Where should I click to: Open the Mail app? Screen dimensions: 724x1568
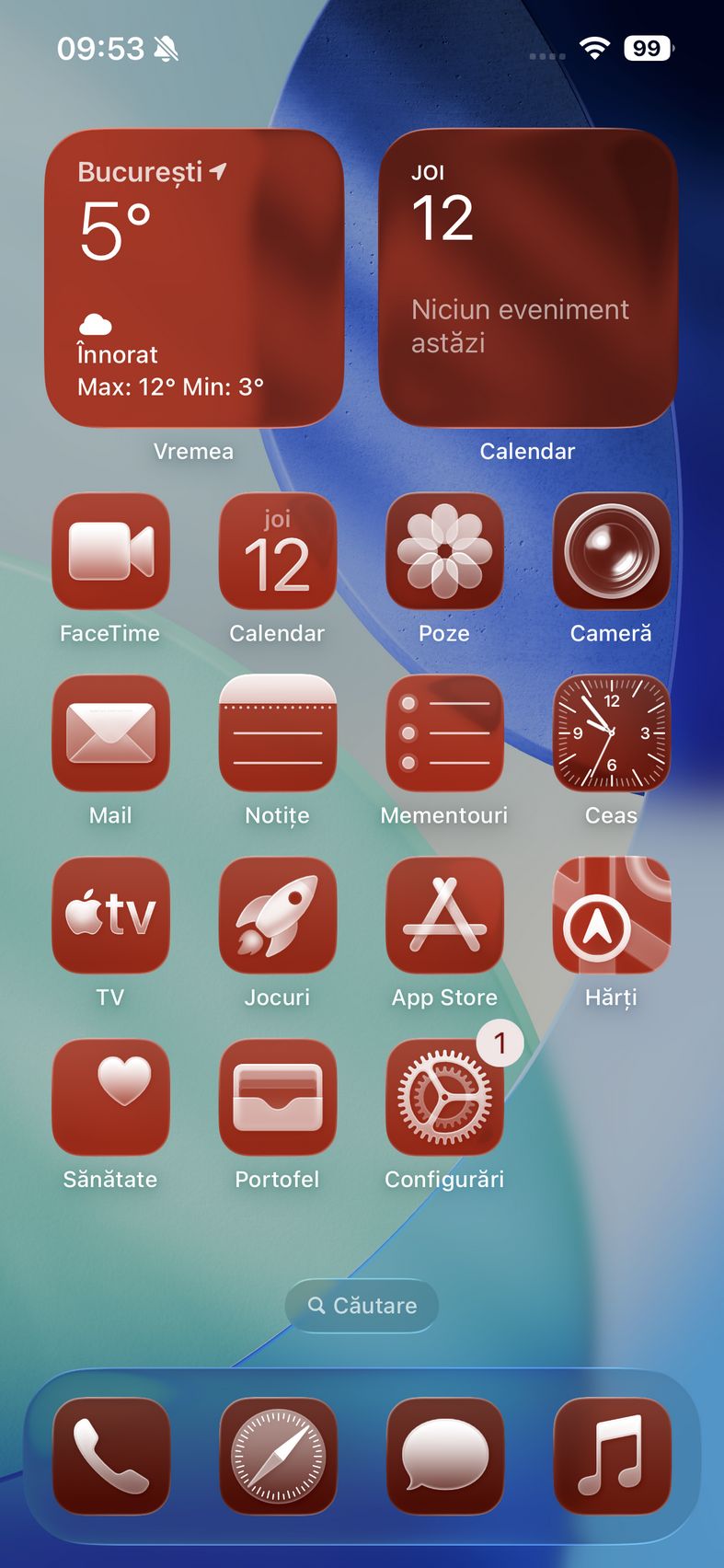pos(110,733)
